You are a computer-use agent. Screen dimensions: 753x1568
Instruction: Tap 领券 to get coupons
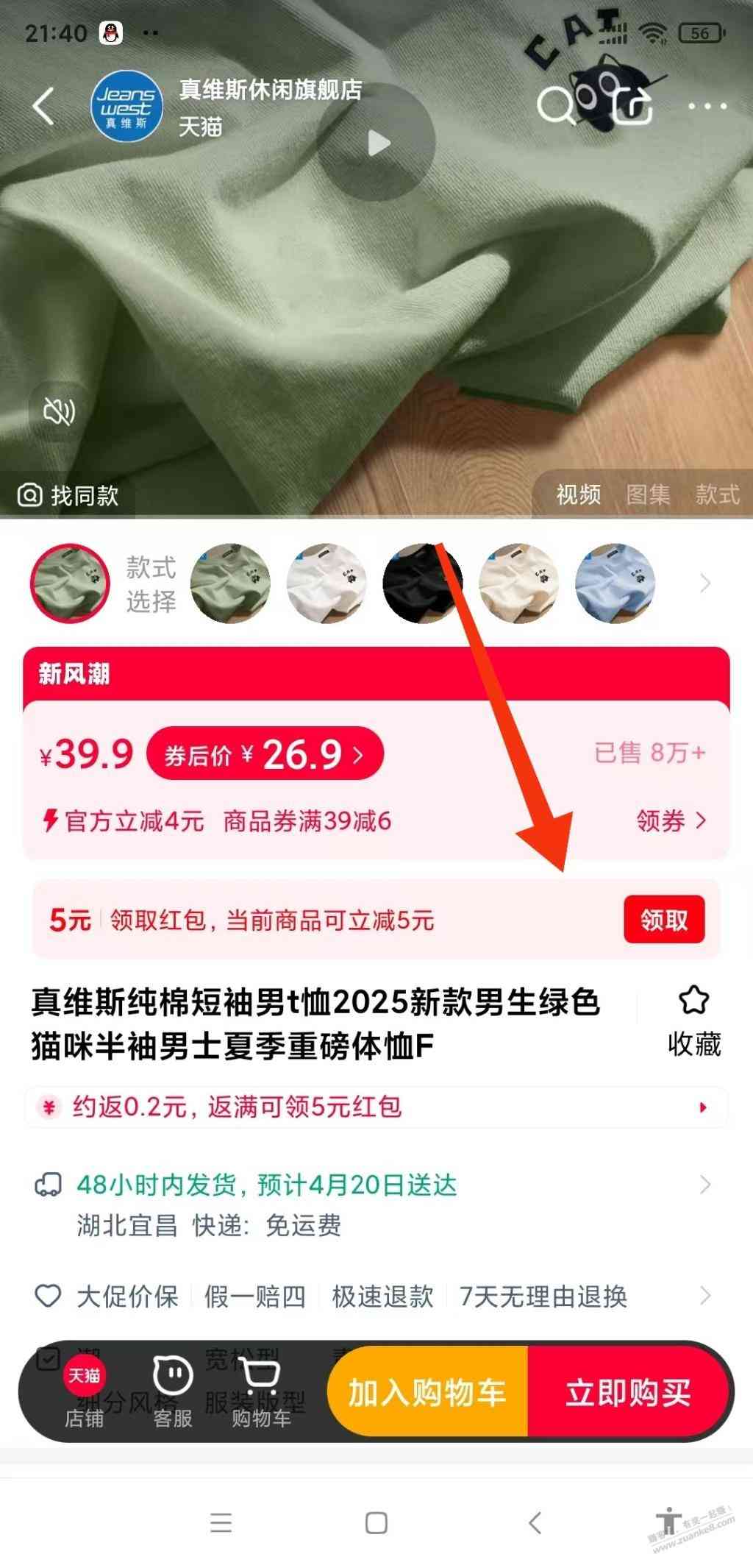pos(671,820)
